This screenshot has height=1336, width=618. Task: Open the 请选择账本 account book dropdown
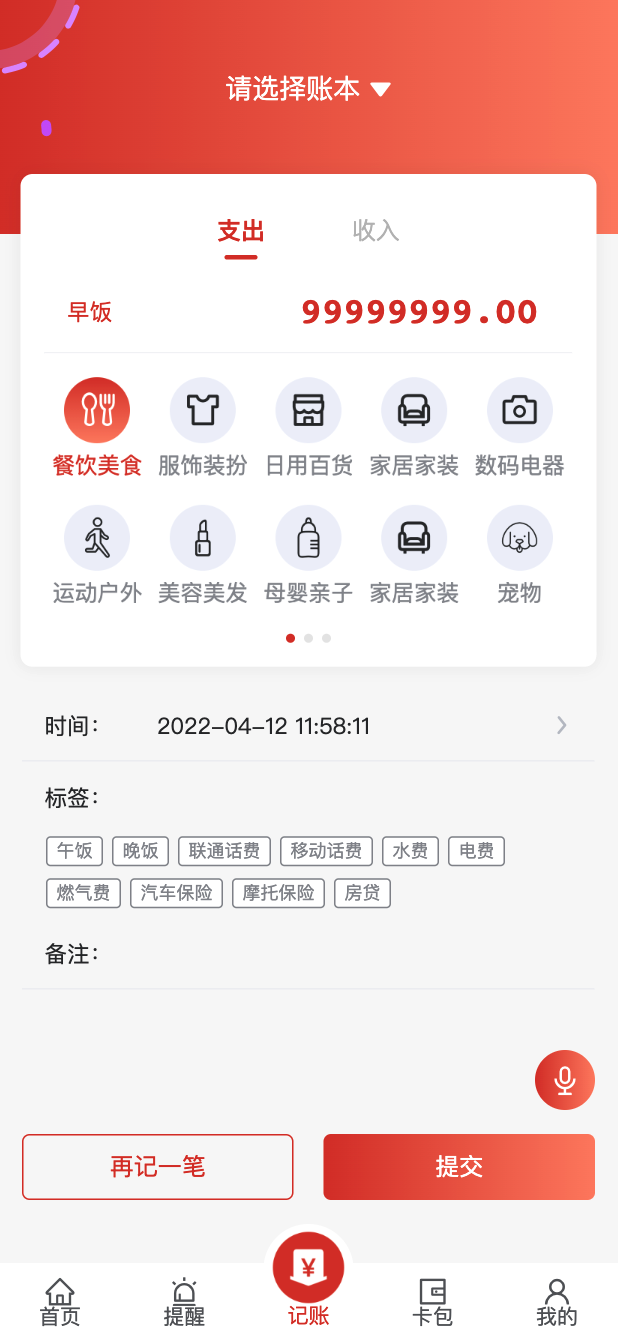[307, 89]
